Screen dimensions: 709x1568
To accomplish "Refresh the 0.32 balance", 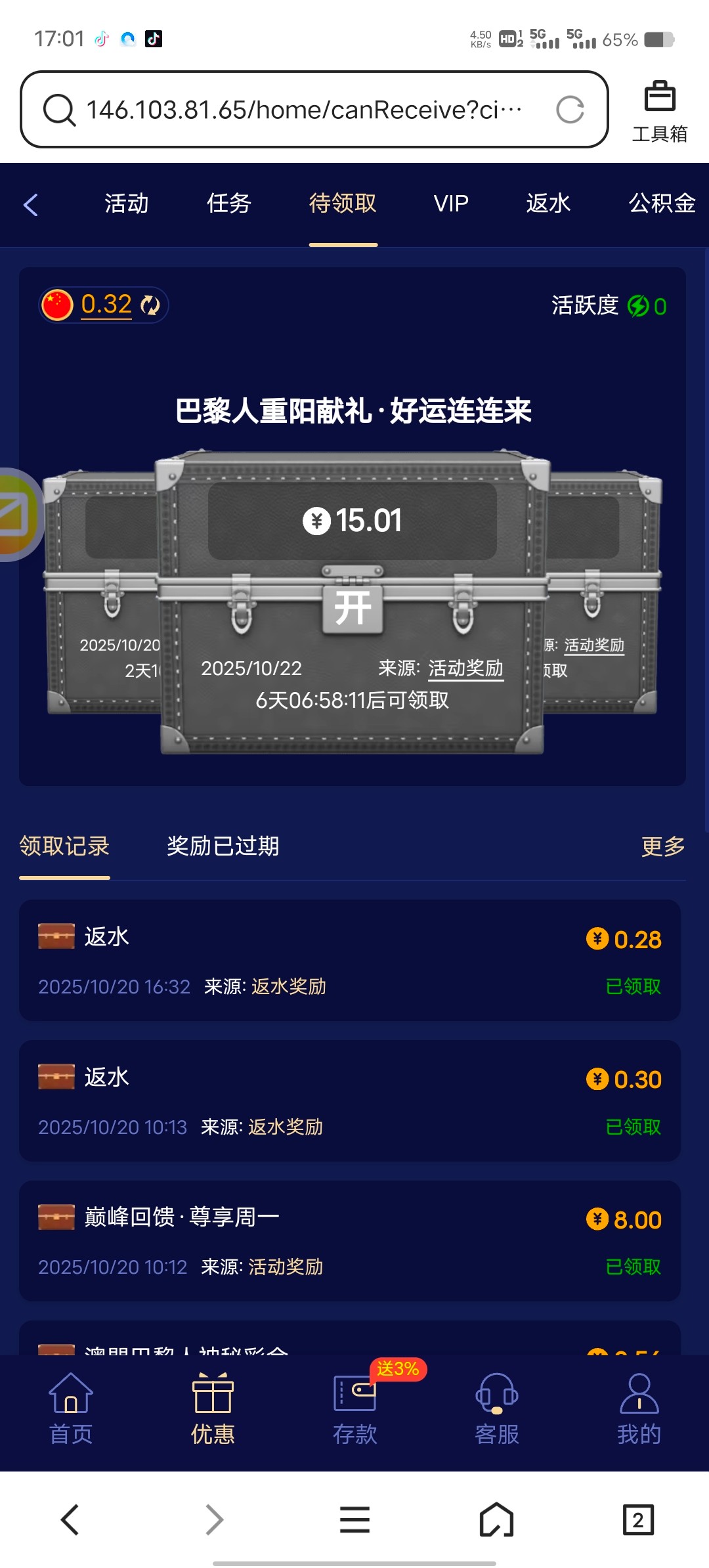I will point(150,305).
